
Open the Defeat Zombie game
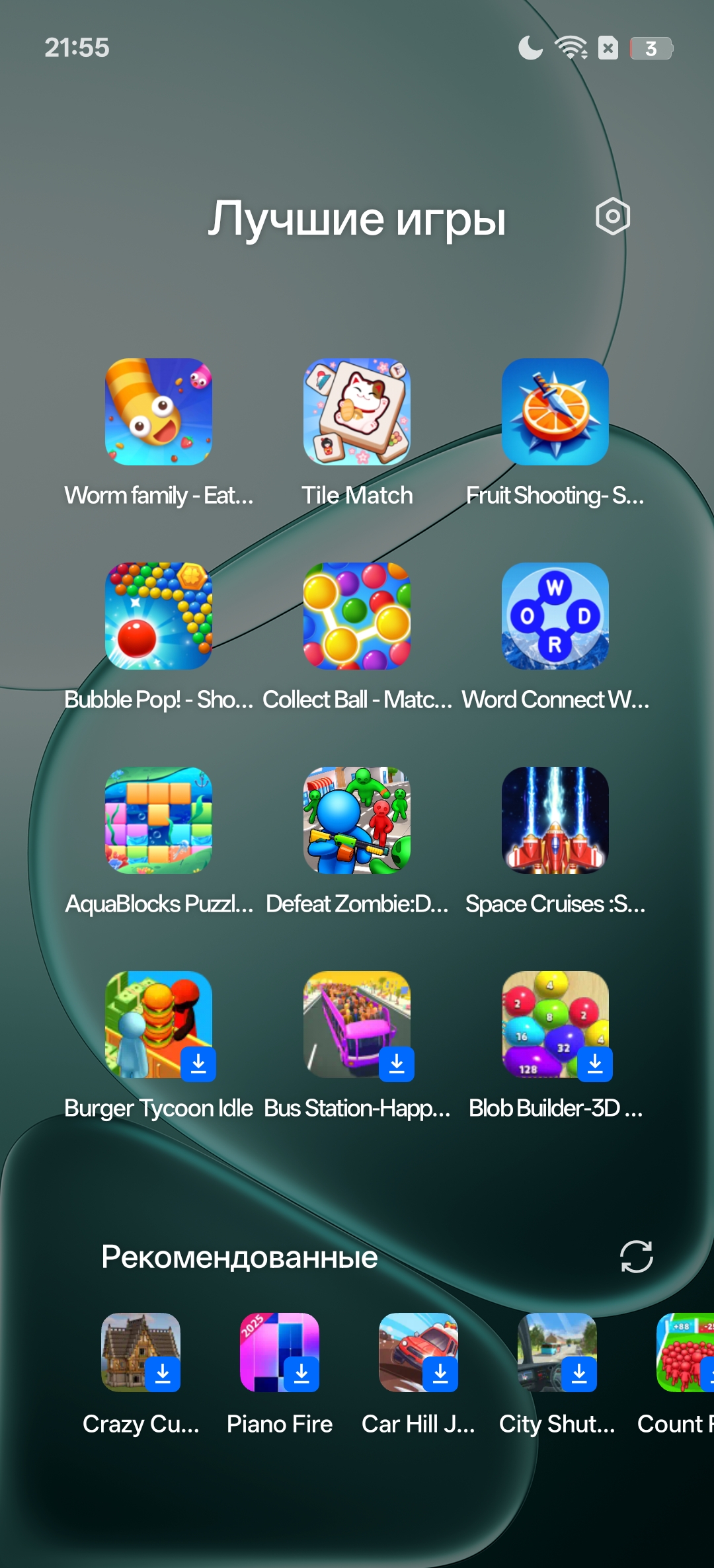click(357, 820)
